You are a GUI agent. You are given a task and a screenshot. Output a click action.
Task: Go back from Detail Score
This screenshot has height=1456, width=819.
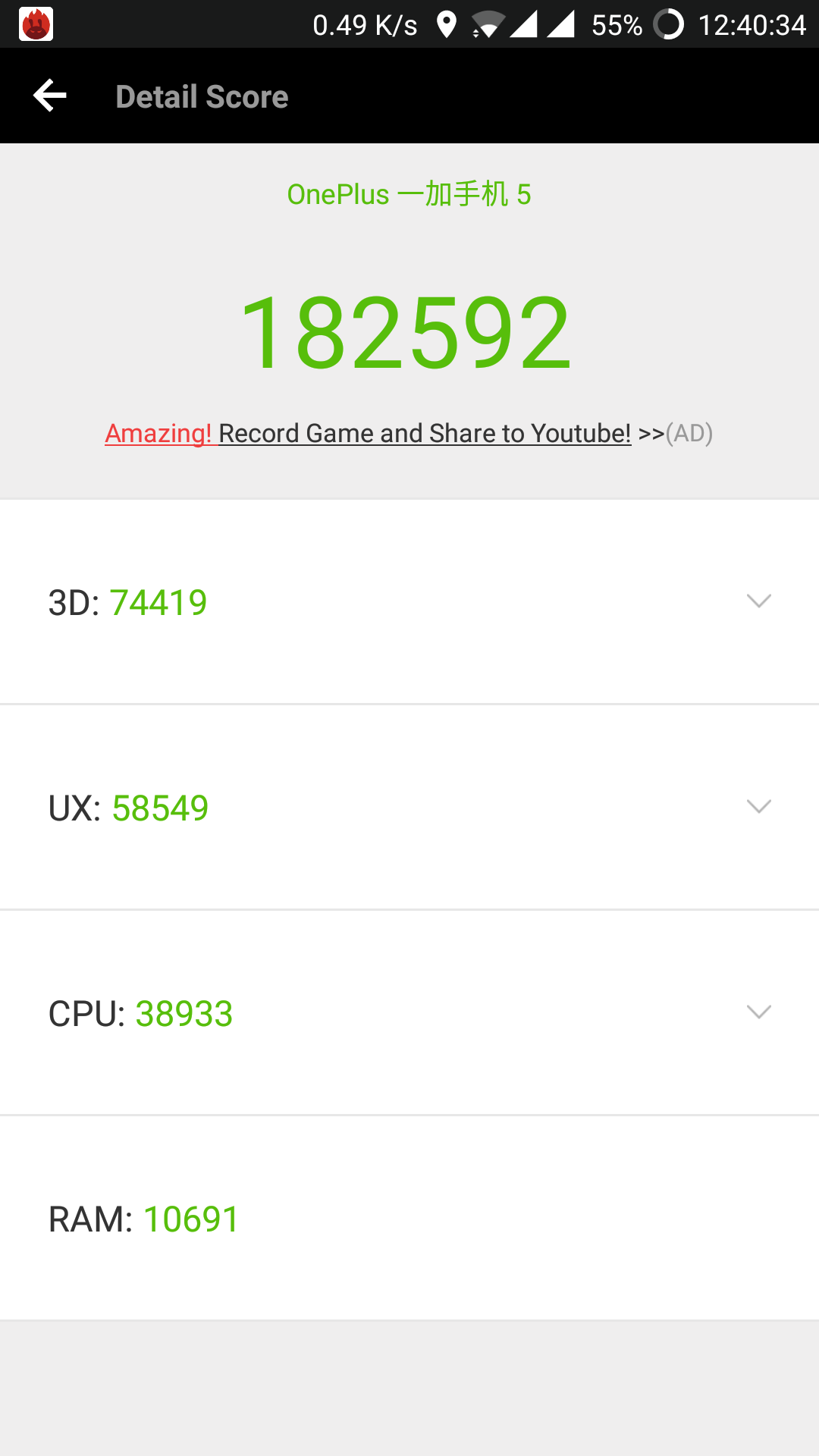click(50, 96)
